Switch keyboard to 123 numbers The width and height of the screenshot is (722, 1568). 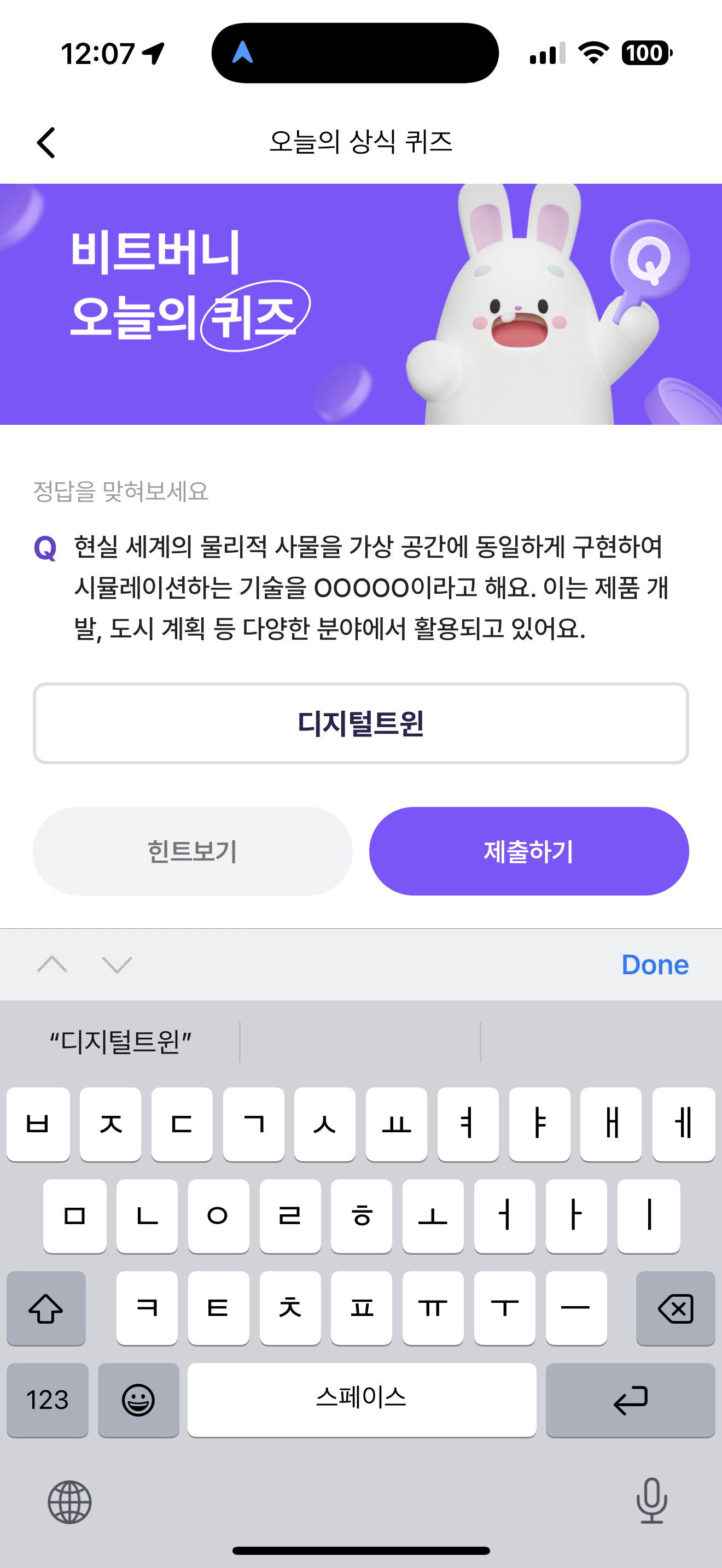point(48,1400)
